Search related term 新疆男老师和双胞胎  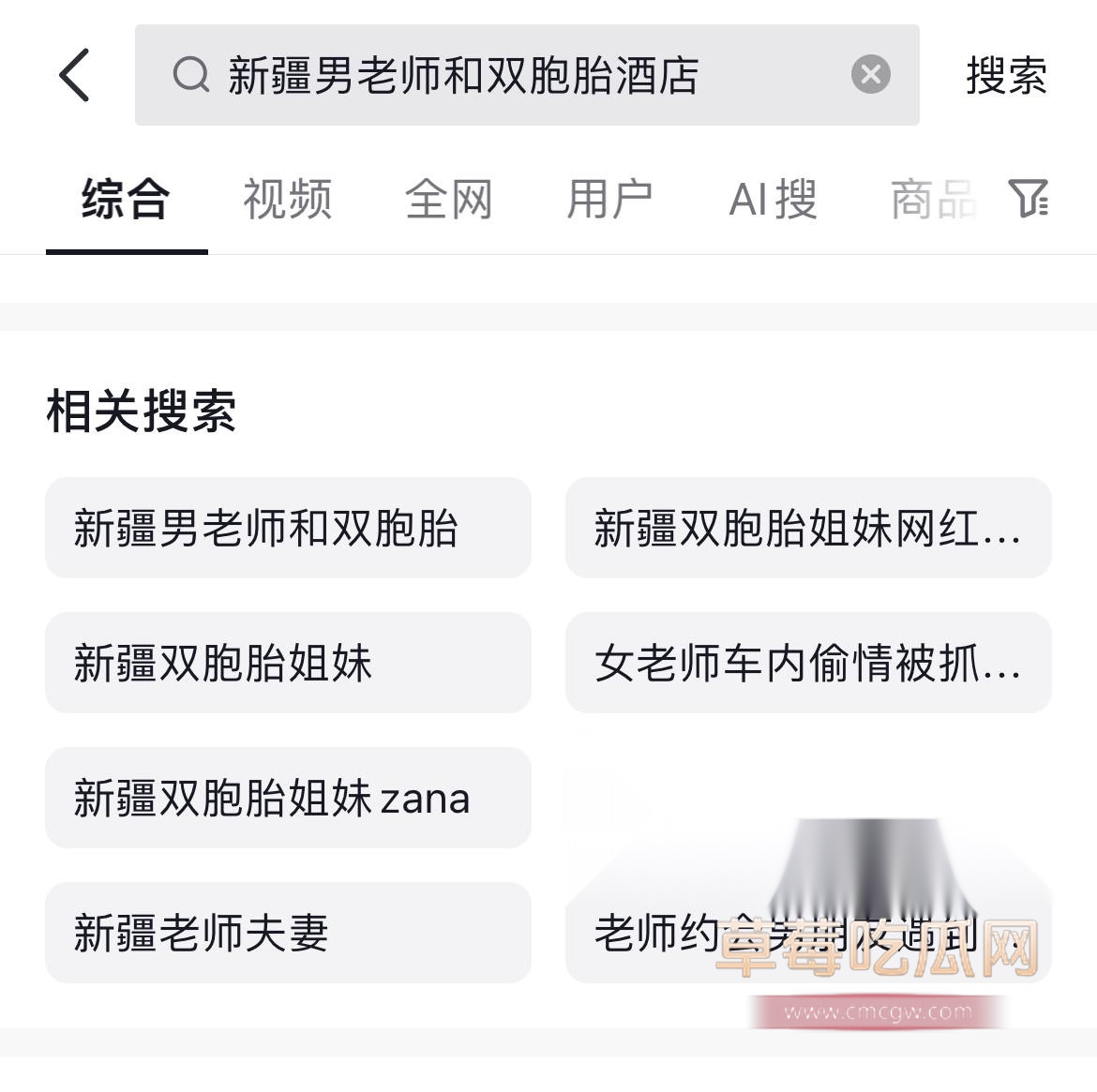click(x=288, y=528)
